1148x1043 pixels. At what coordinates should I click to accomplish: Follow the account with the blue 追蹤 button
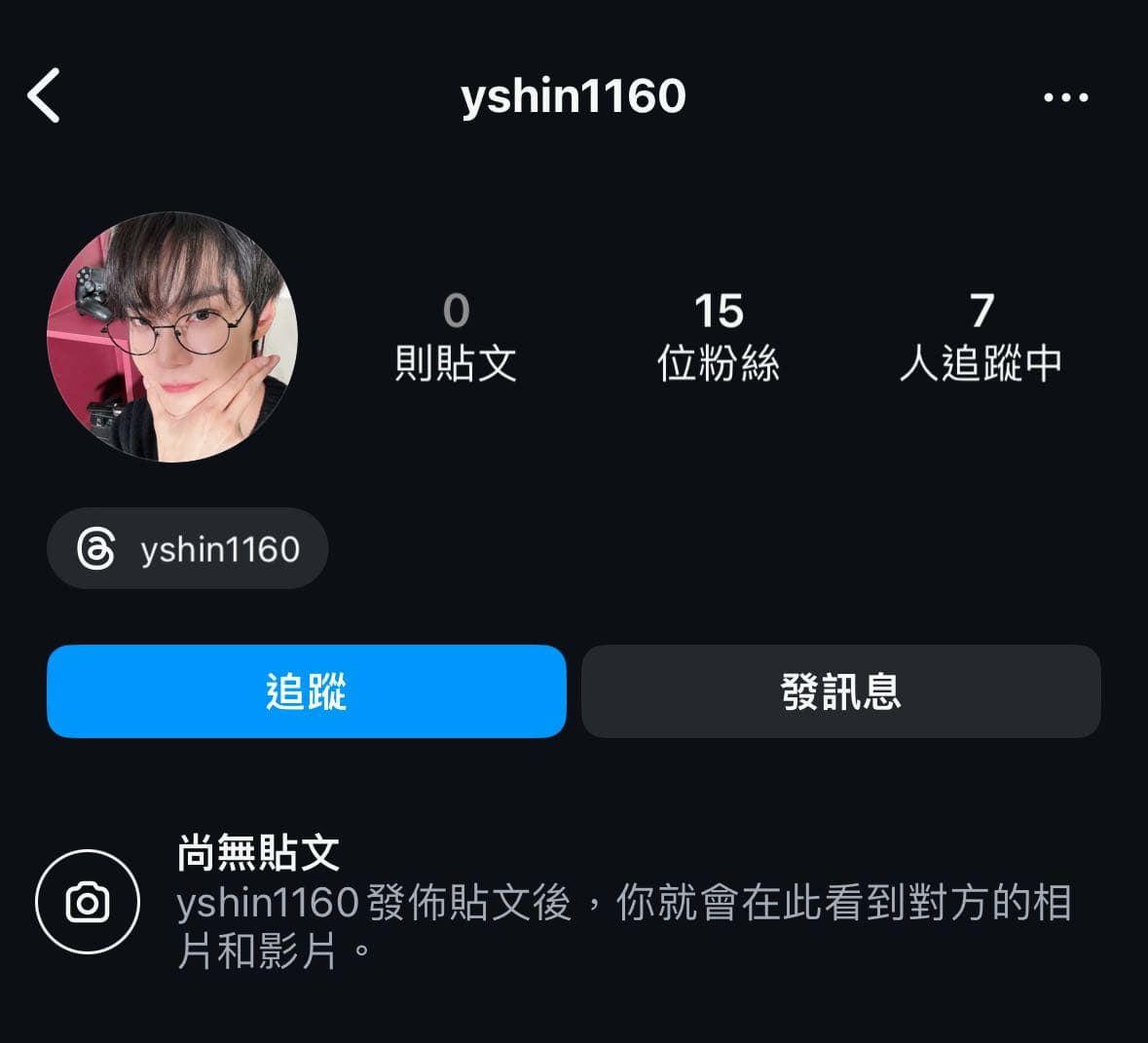tap(306, 691)
